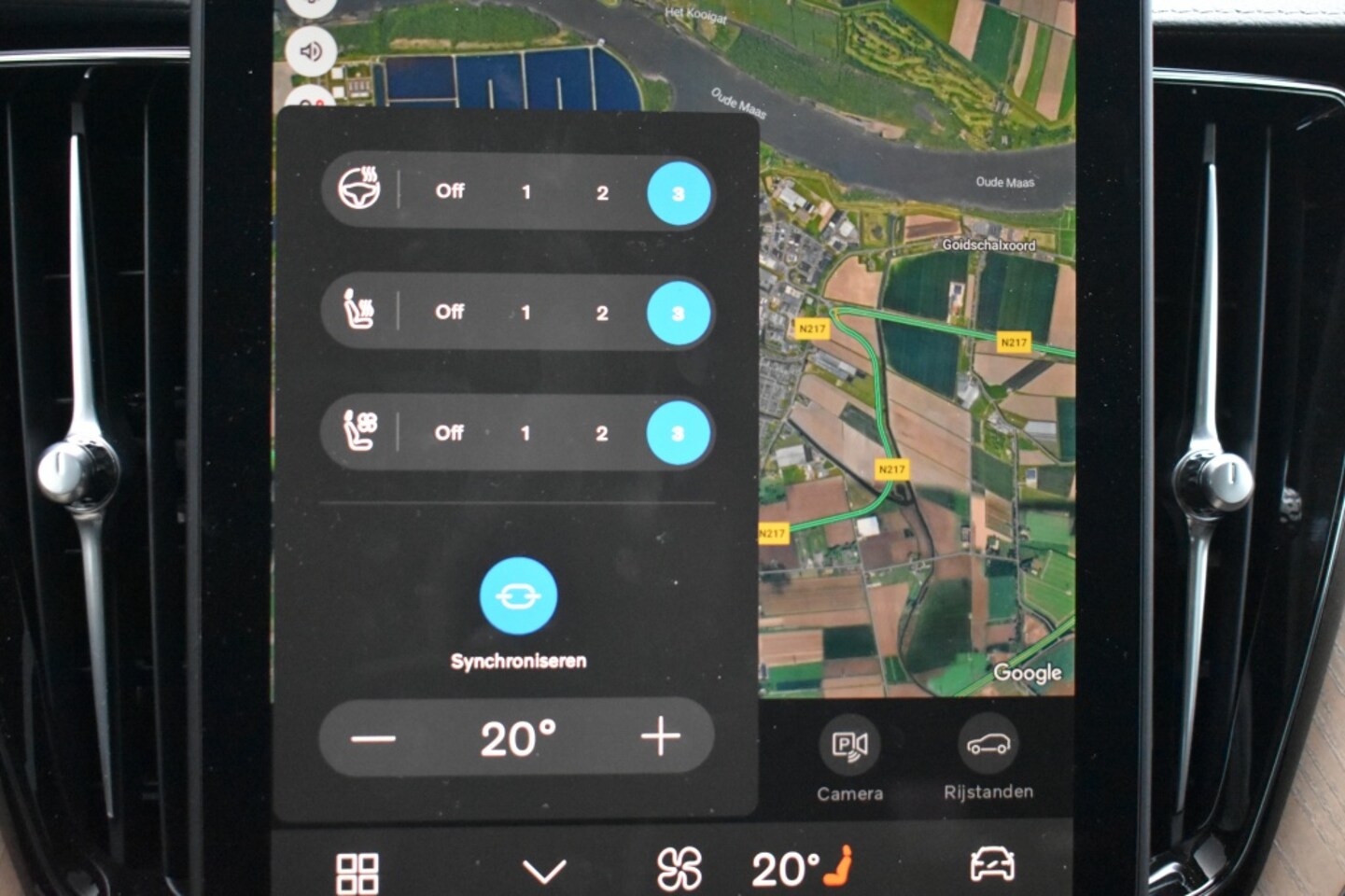Set steering wheel heating to level 2
The height and width of the screenshot is (896, 1345).
click(x=602, y=193)
